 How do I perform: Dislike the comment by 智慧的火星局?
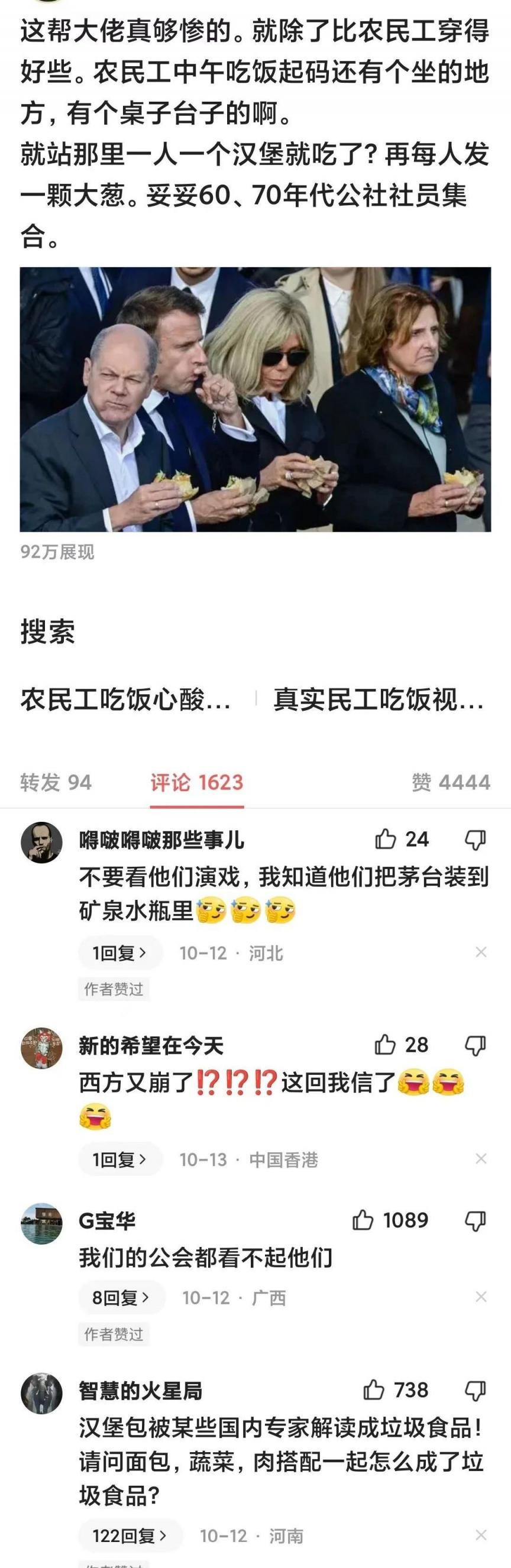(475, 1391)
